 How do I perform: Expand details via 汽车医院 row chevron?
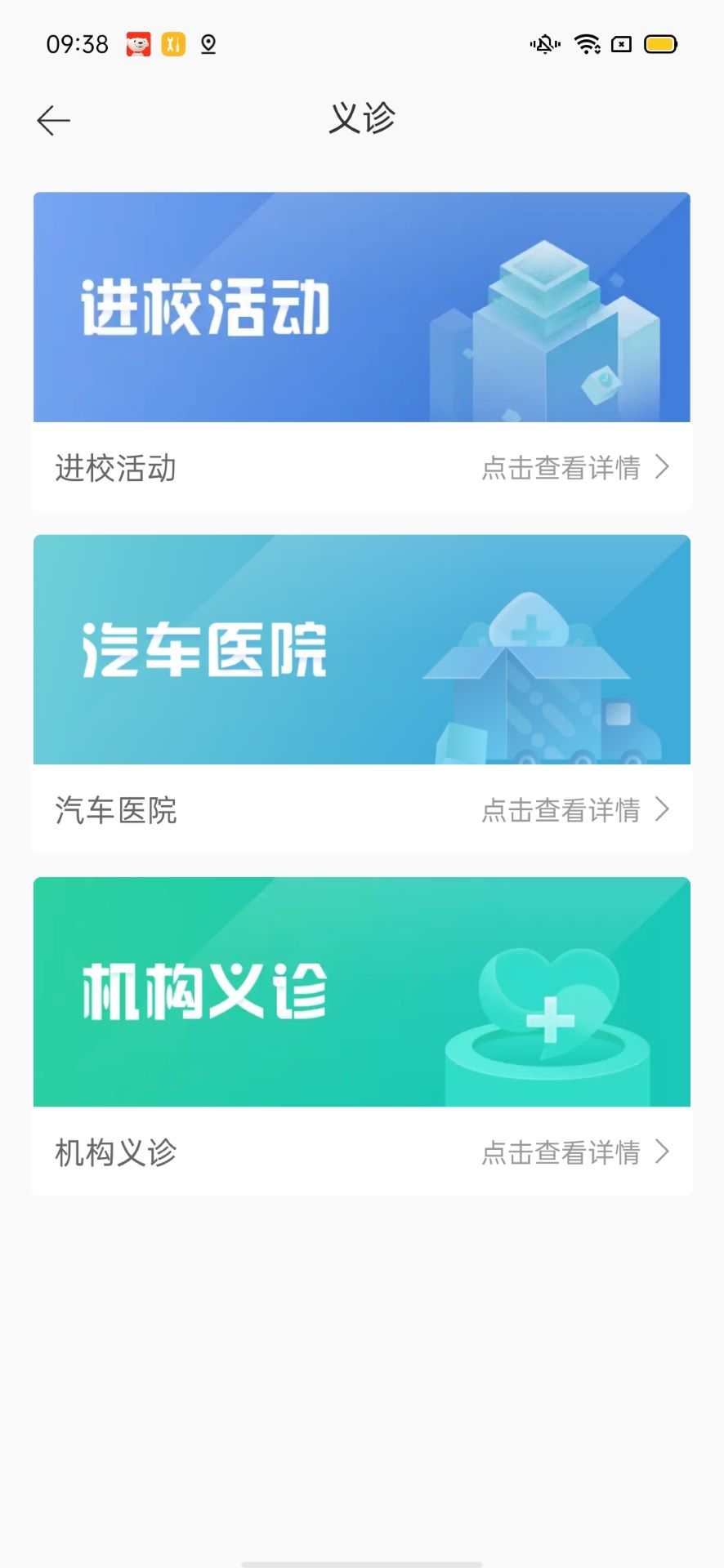pyautogui.click(x=664, y=809)
